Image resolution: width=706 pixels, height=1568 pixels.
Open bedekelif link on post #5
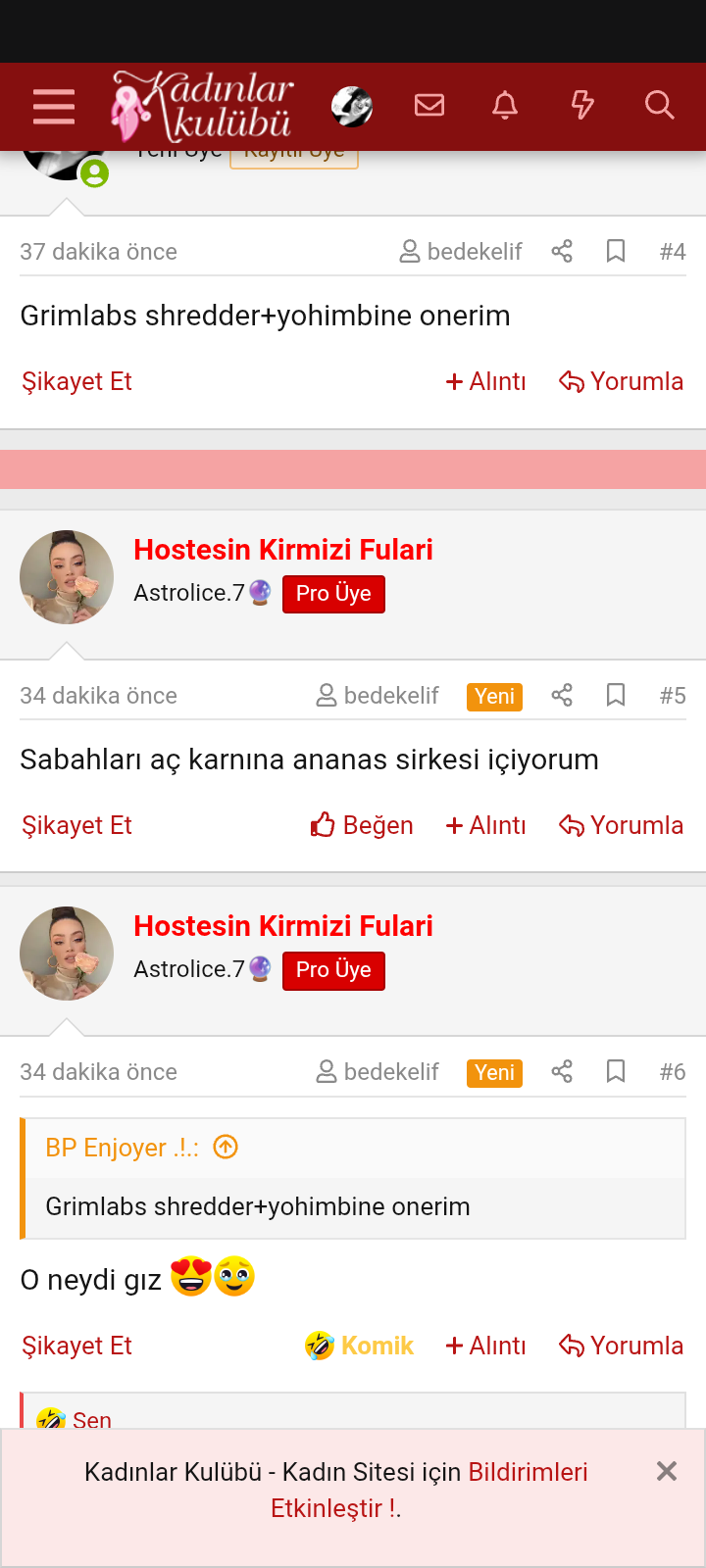click(378, 696)
